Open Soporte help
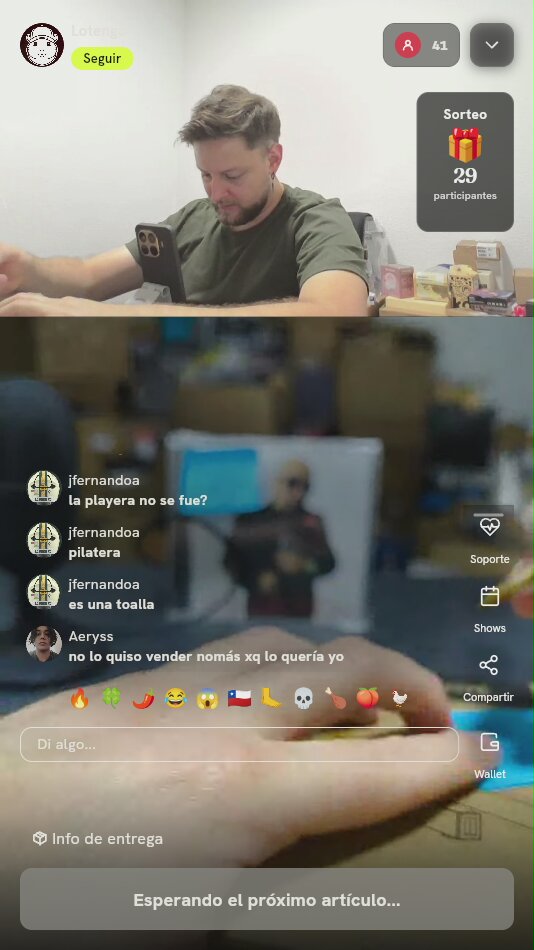 (489, 538)
